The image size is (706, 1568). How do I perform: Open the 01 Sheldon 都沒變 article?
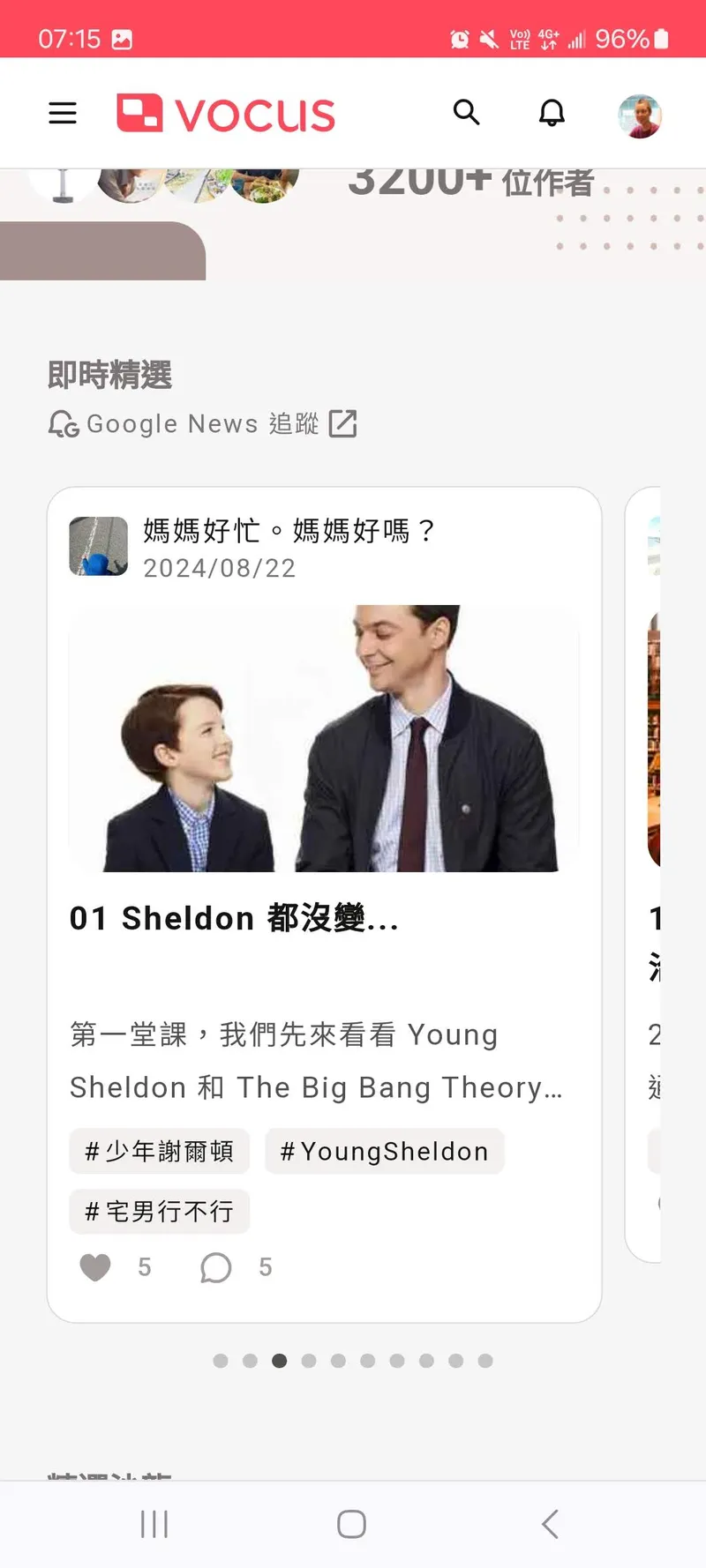click(x=234, y=919)
